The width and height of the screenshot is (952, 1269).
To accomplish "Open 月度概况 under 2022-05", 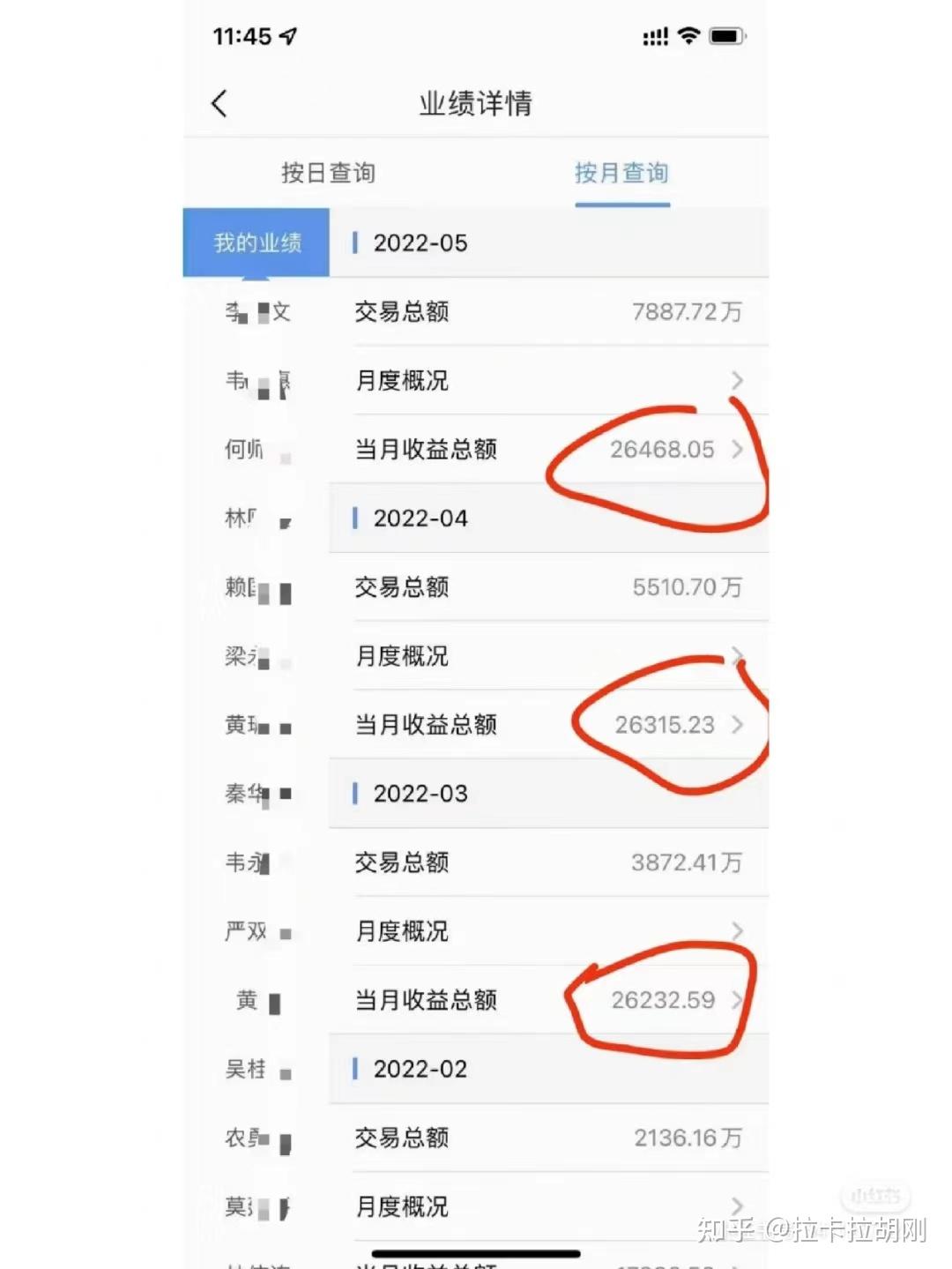I will click(x=548, y=381).
